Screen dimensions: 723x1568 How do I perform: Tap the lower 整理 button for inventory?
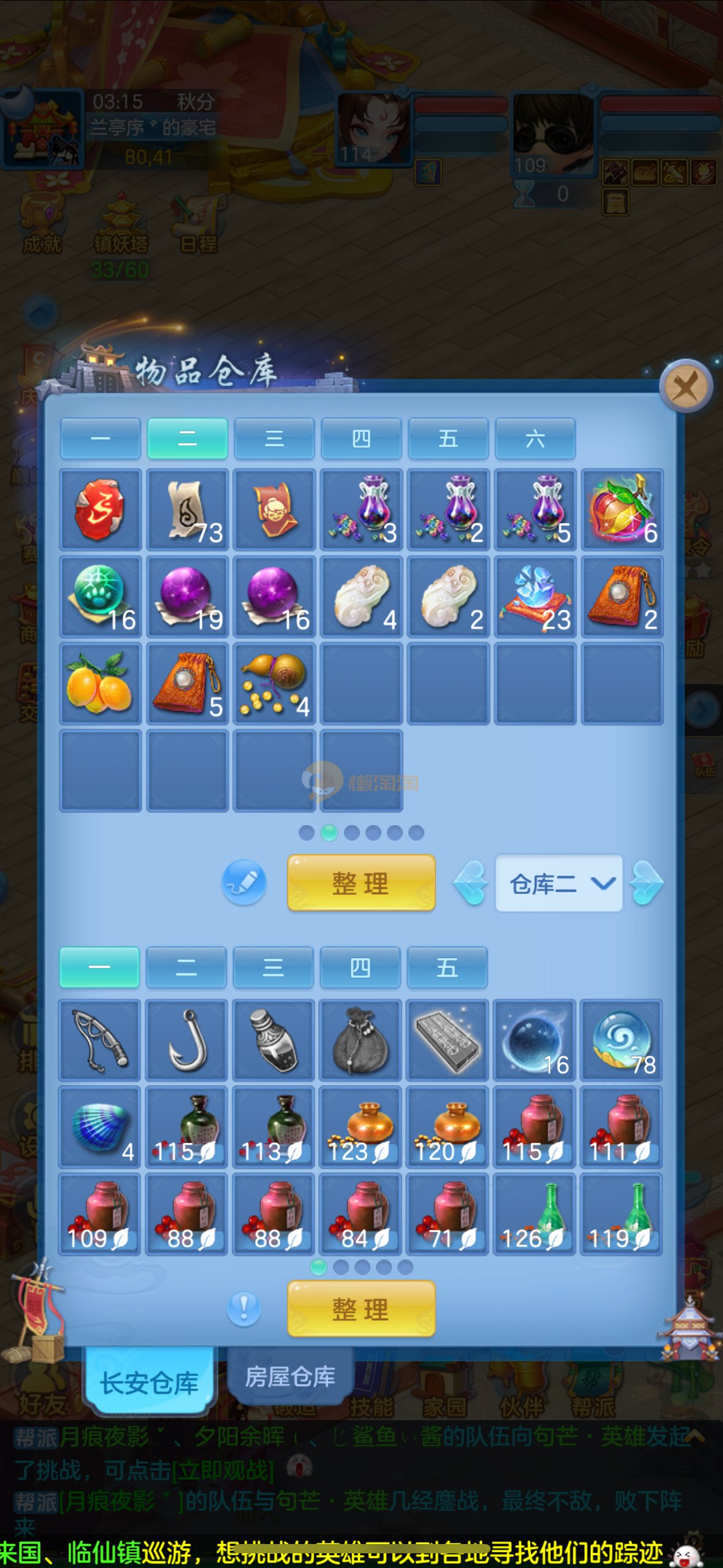[361, 1309]
